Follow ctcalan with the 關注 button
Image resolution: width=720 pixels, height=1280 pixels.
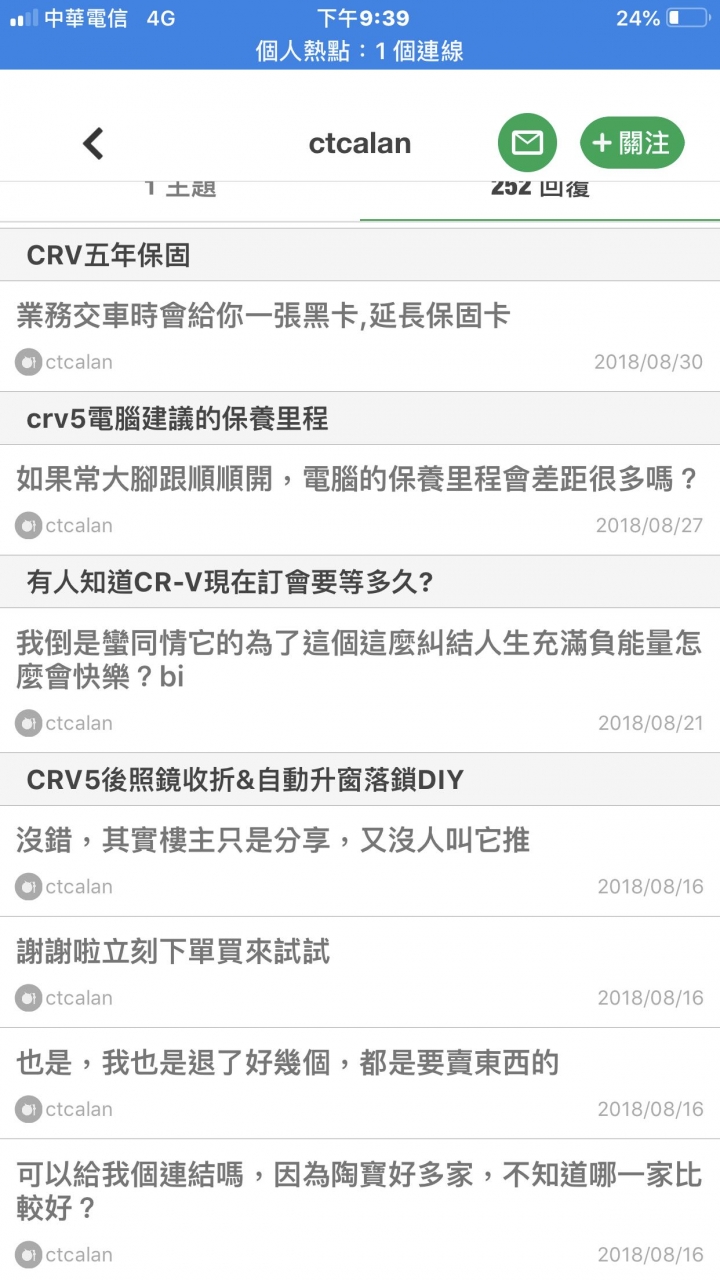tap(632, 143)
